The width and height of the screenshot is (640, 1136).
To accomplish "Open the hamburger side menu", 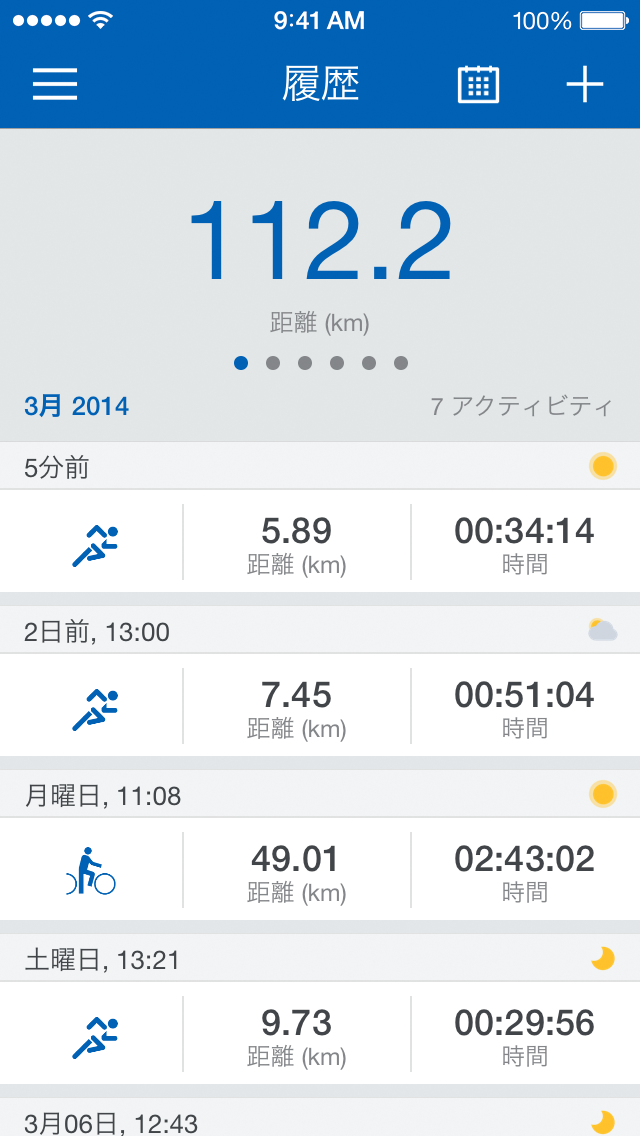I will click(x=54, y=85).
